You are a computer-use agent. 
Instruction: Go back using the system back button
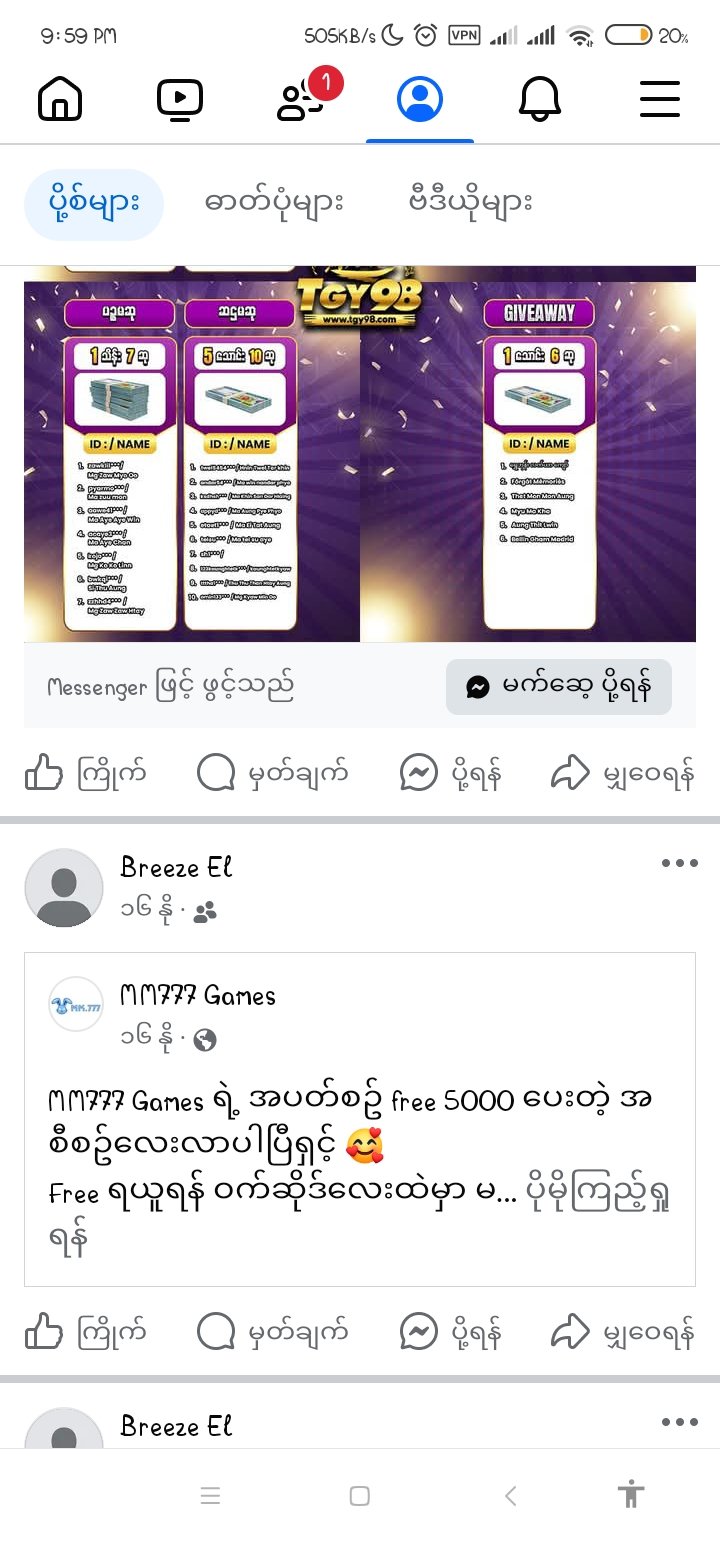pos(510,1496)
